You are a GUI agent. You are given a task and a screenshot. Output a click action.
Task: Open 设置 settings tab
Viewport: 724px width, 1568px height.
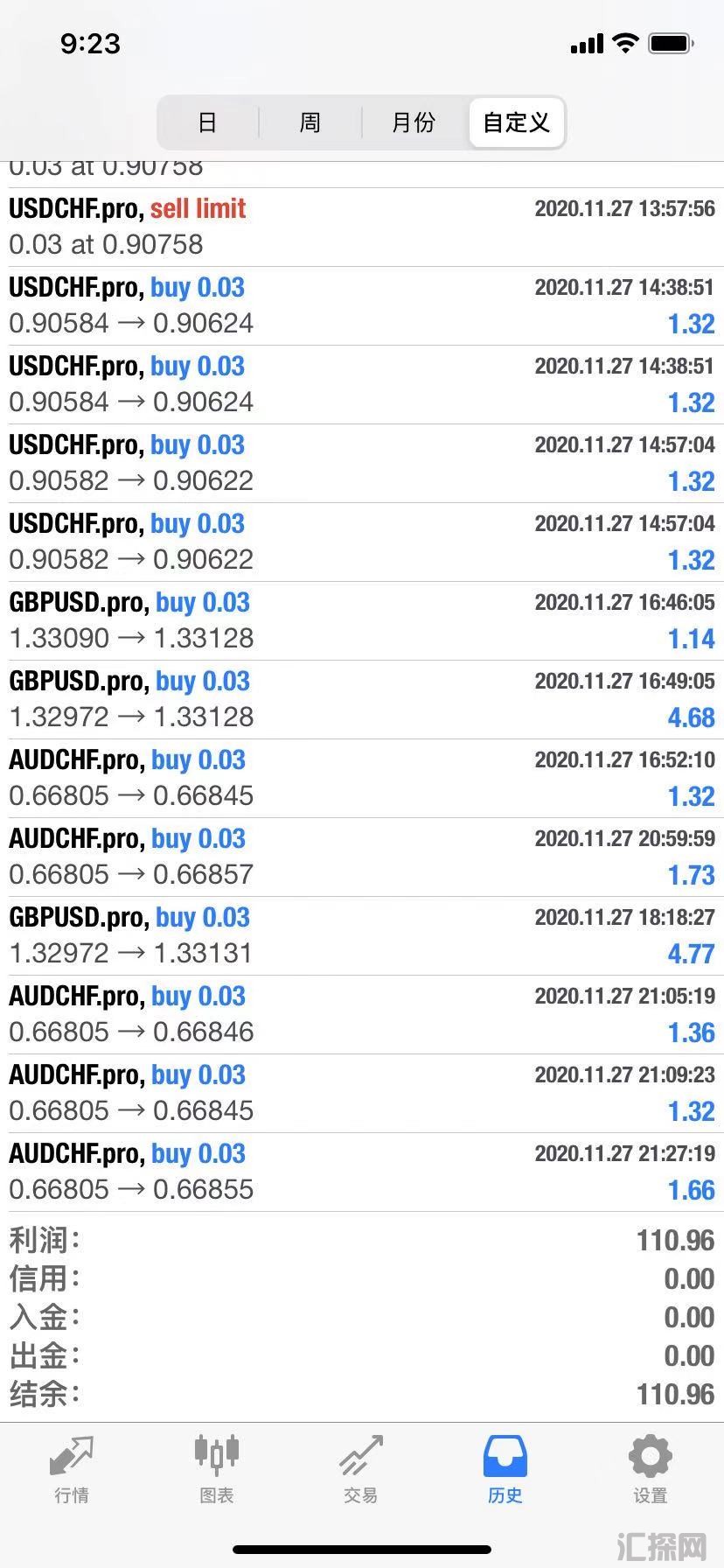pyautogui.click(x=650, y=1470)
